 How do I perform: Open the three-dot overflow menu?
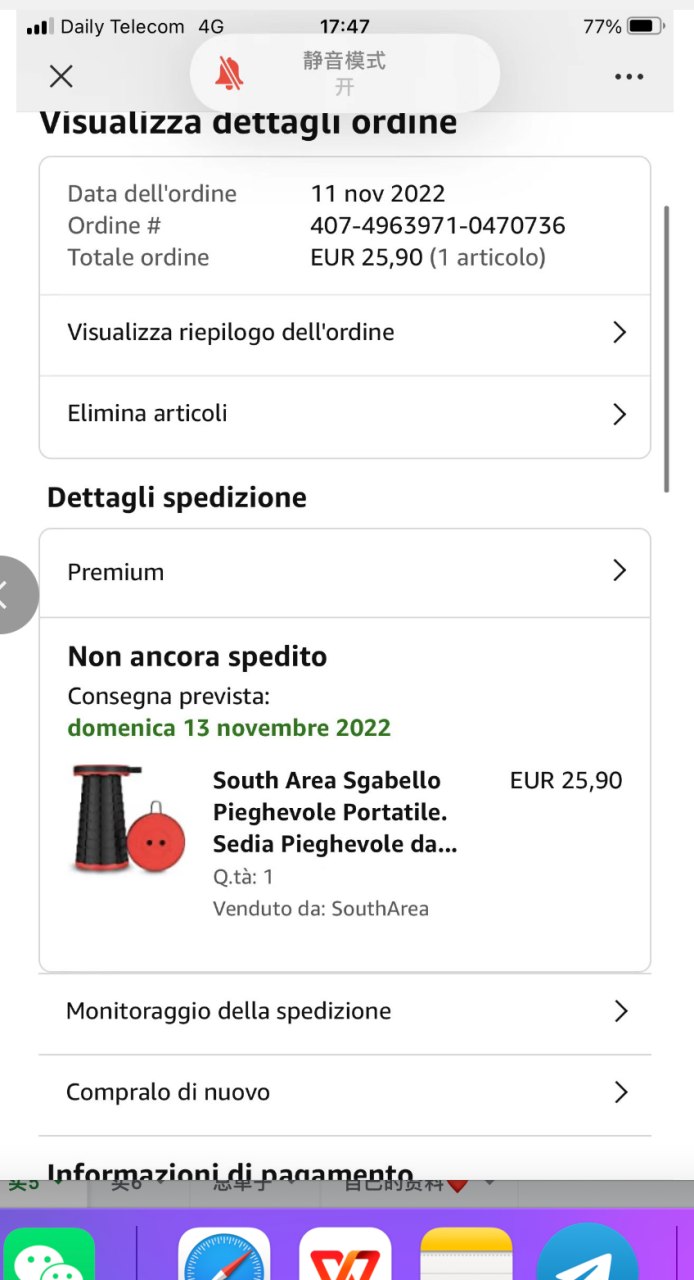coord(629,77)
